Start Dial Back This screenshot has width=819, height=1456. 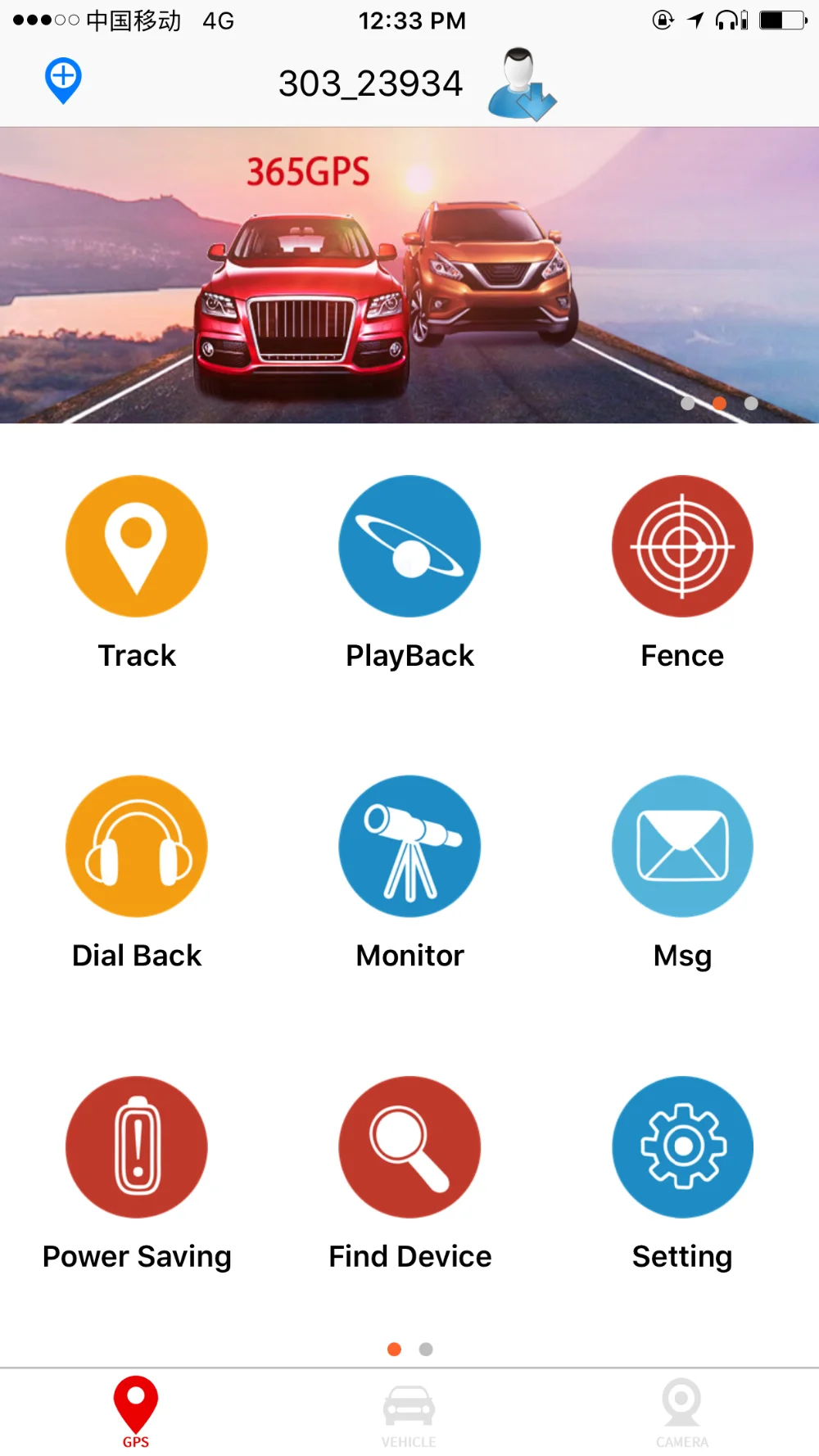click(x=137, y=846)
